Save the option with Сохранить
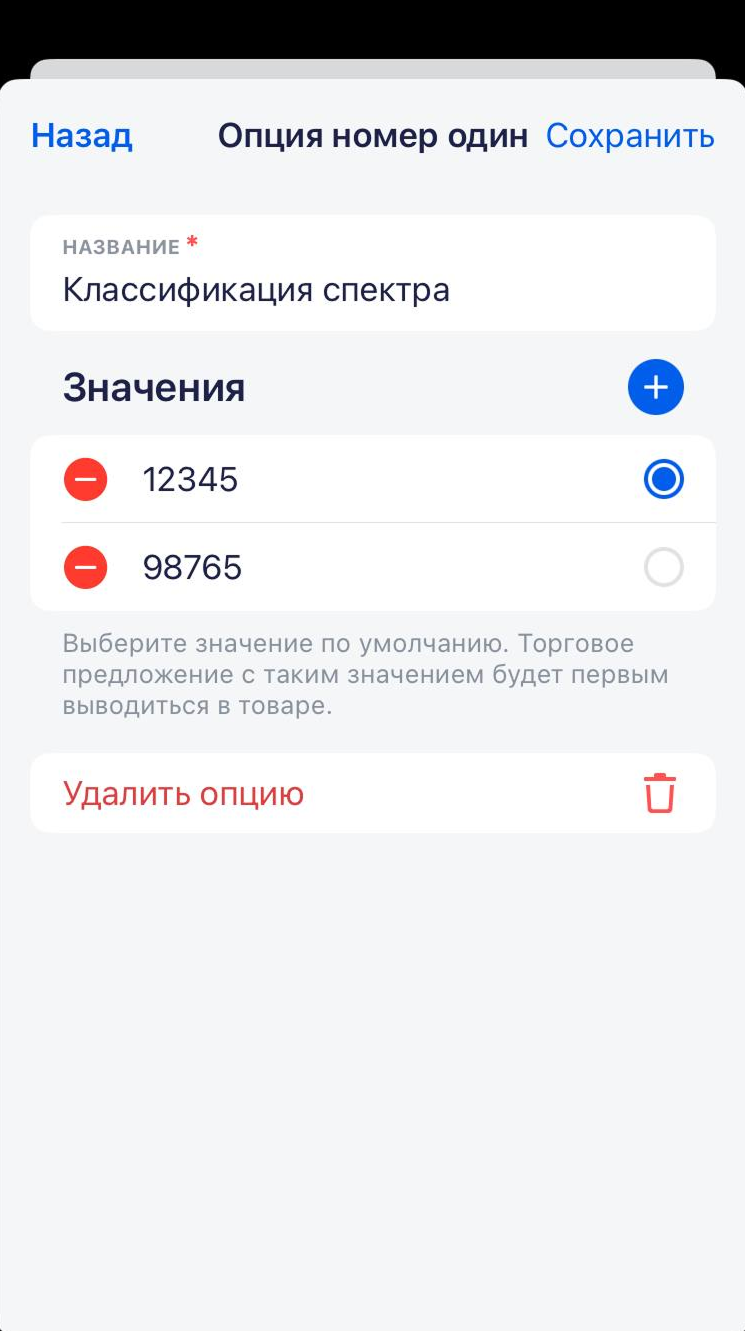Viewport: 745px width, 1331px height. [x=630, y=136]
